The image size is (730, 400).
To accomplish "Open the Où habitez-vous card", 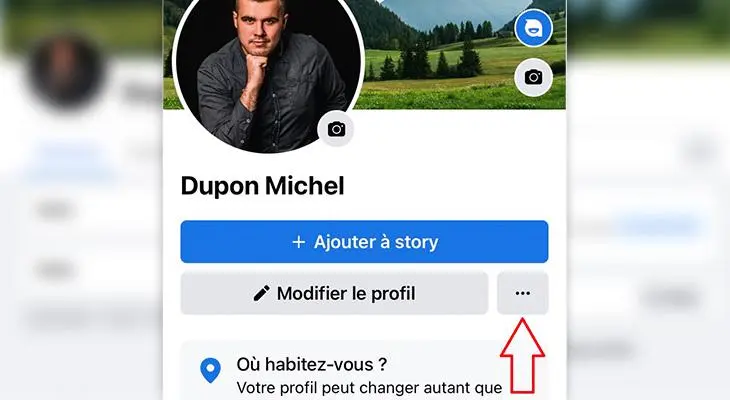I will (x=364, y=372).
